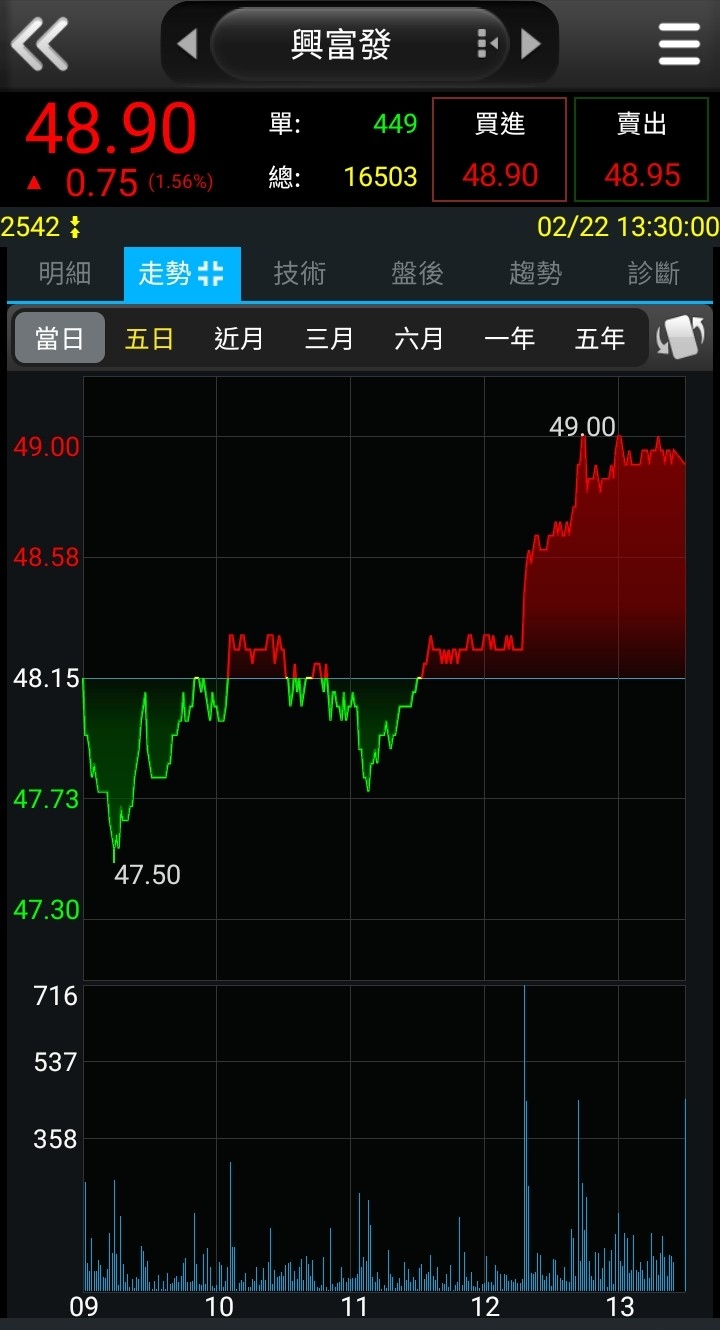Viewport: 720px width, 1330px height.
Task: Rotate the chart with the rotate icon
Action: (680, 337)
